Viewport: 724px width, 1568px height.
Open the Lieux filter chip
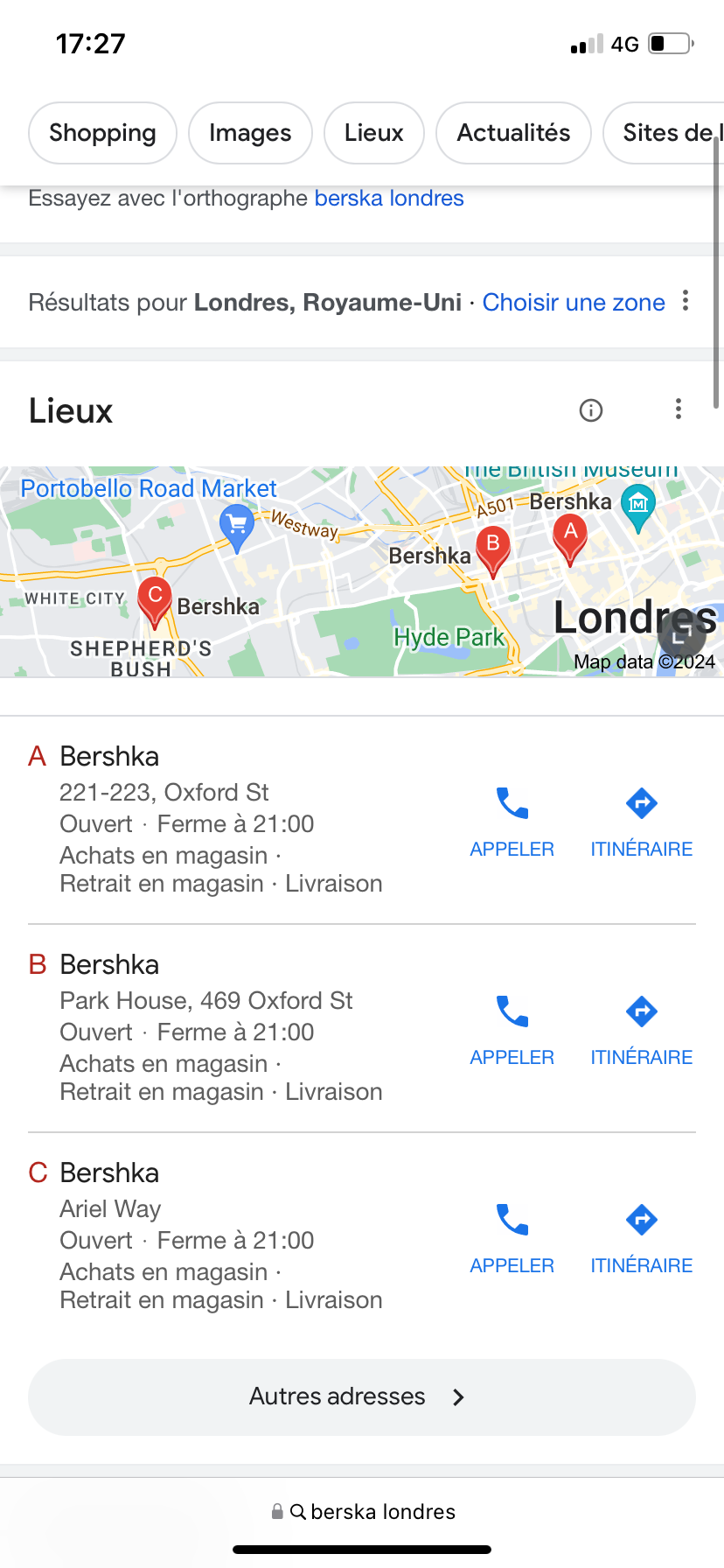pyautogui.click(x=373, y=133)
